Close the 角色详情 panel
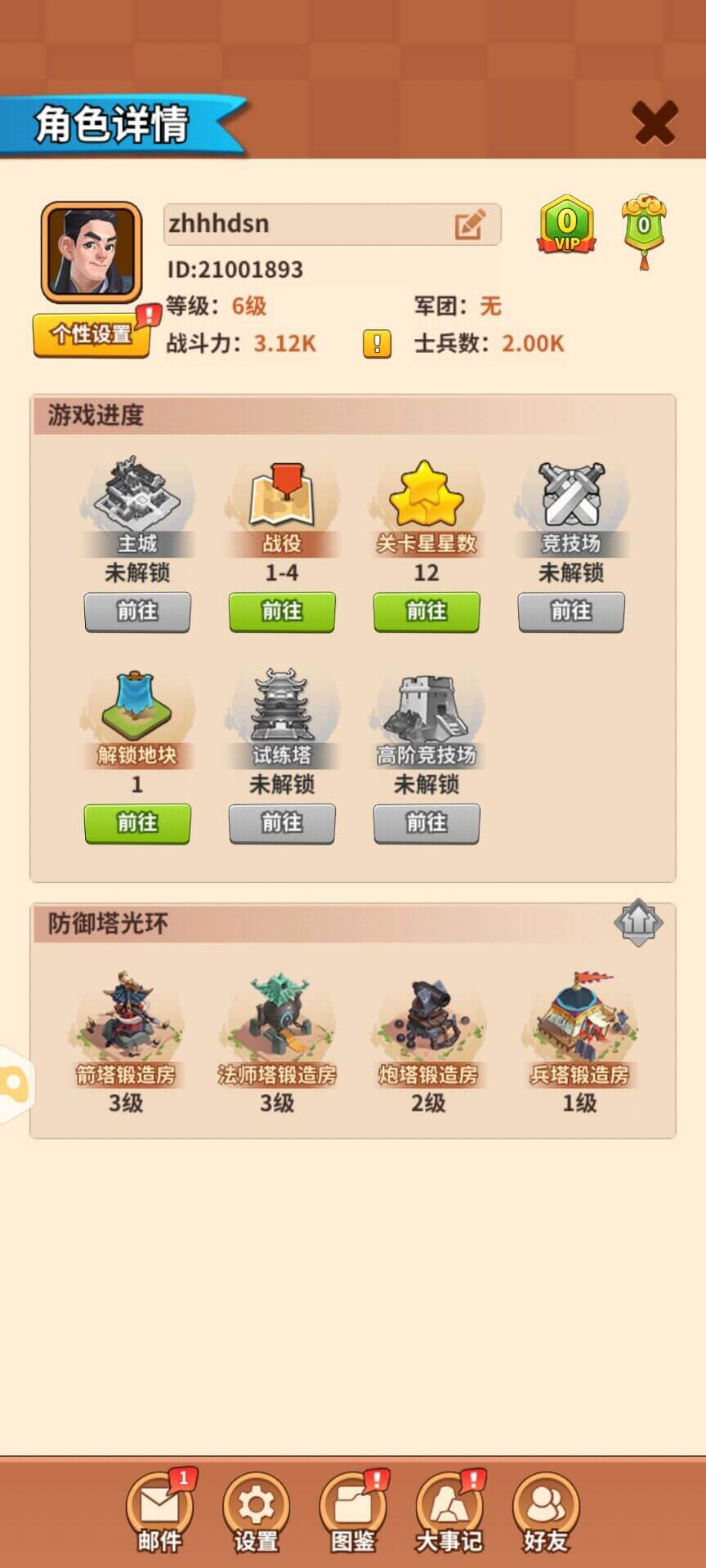The image size is (706, 1568). tap(655, 122)
